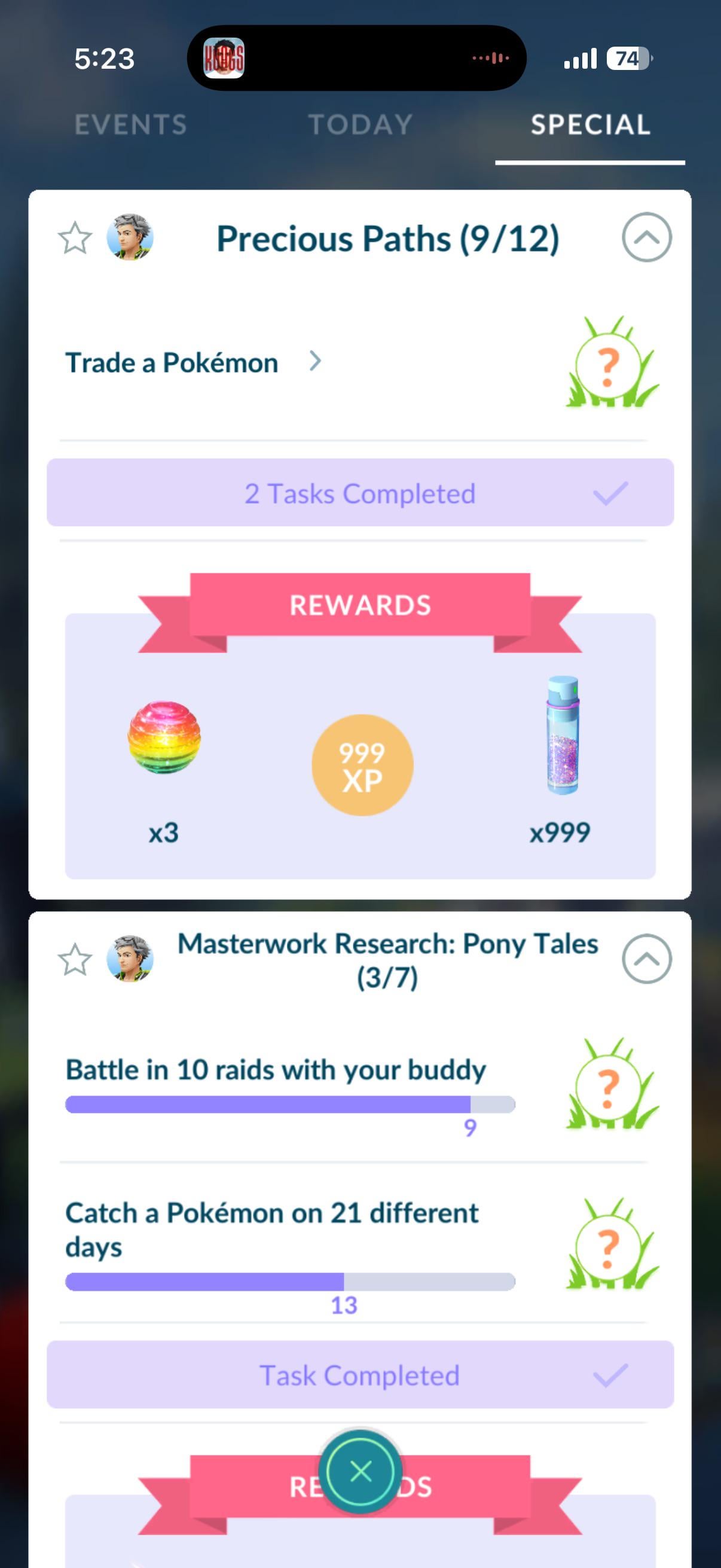Image resolution: width=721 pixels, height=1568 pixels.
Task: Switch to the Today tab
Action: (360, 125)
